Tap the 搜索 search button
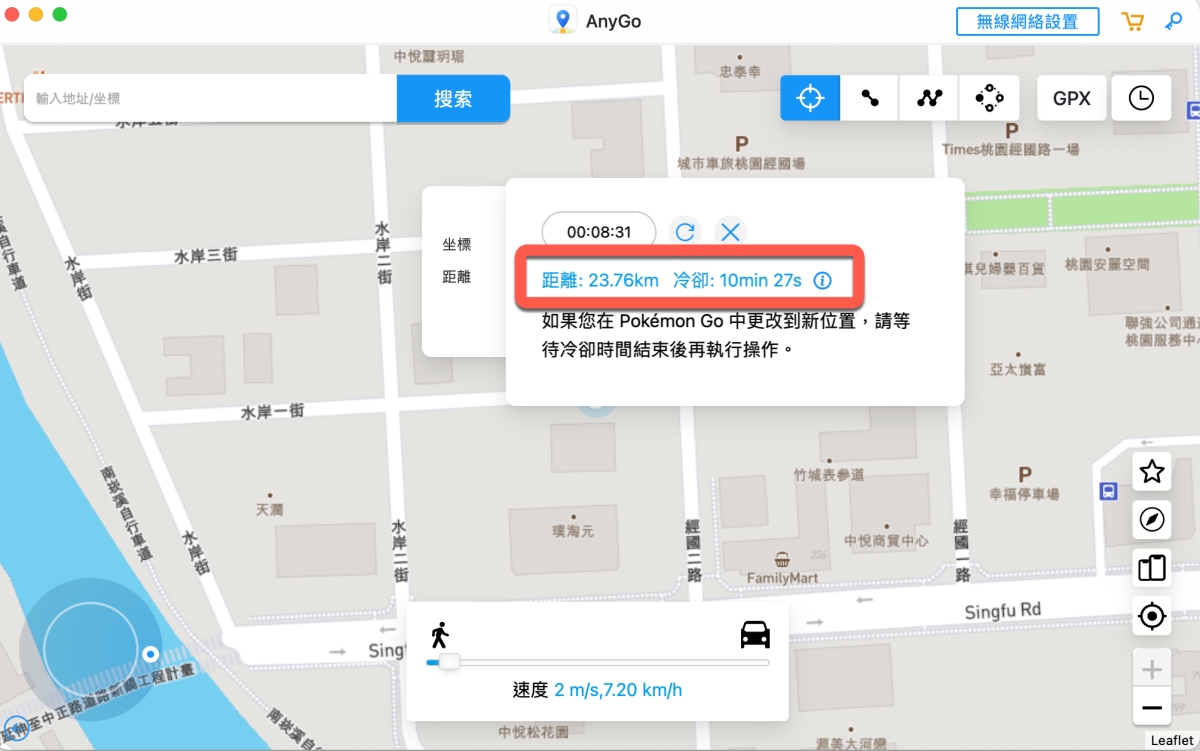Screen dimensions: 1200x751 click(x=453, y=99)
